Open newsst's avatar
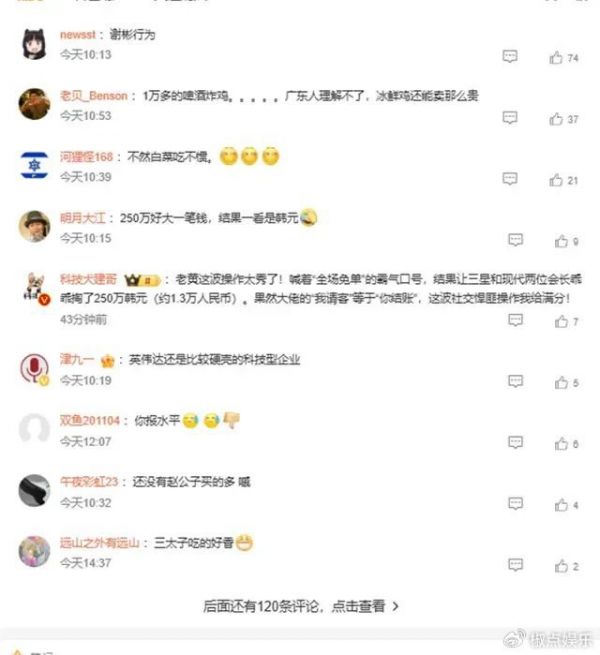 (x=35, y=43)
